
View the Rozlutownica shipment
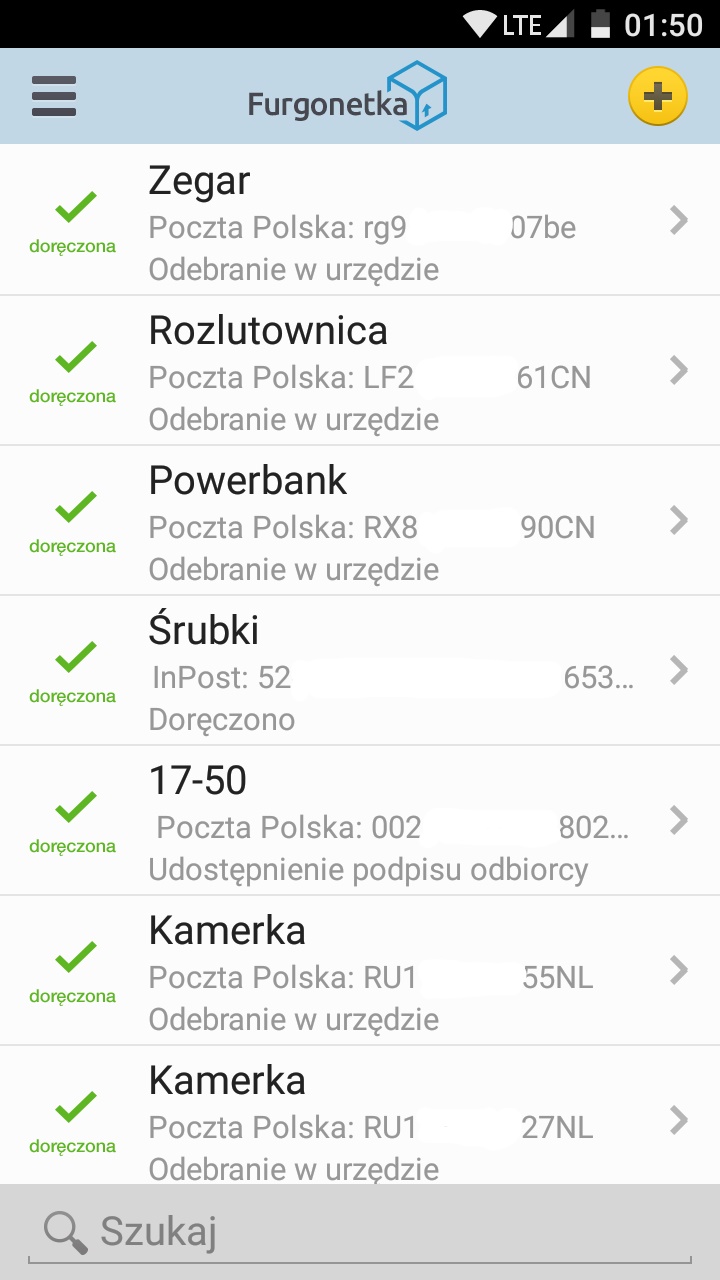click(360, 371)
